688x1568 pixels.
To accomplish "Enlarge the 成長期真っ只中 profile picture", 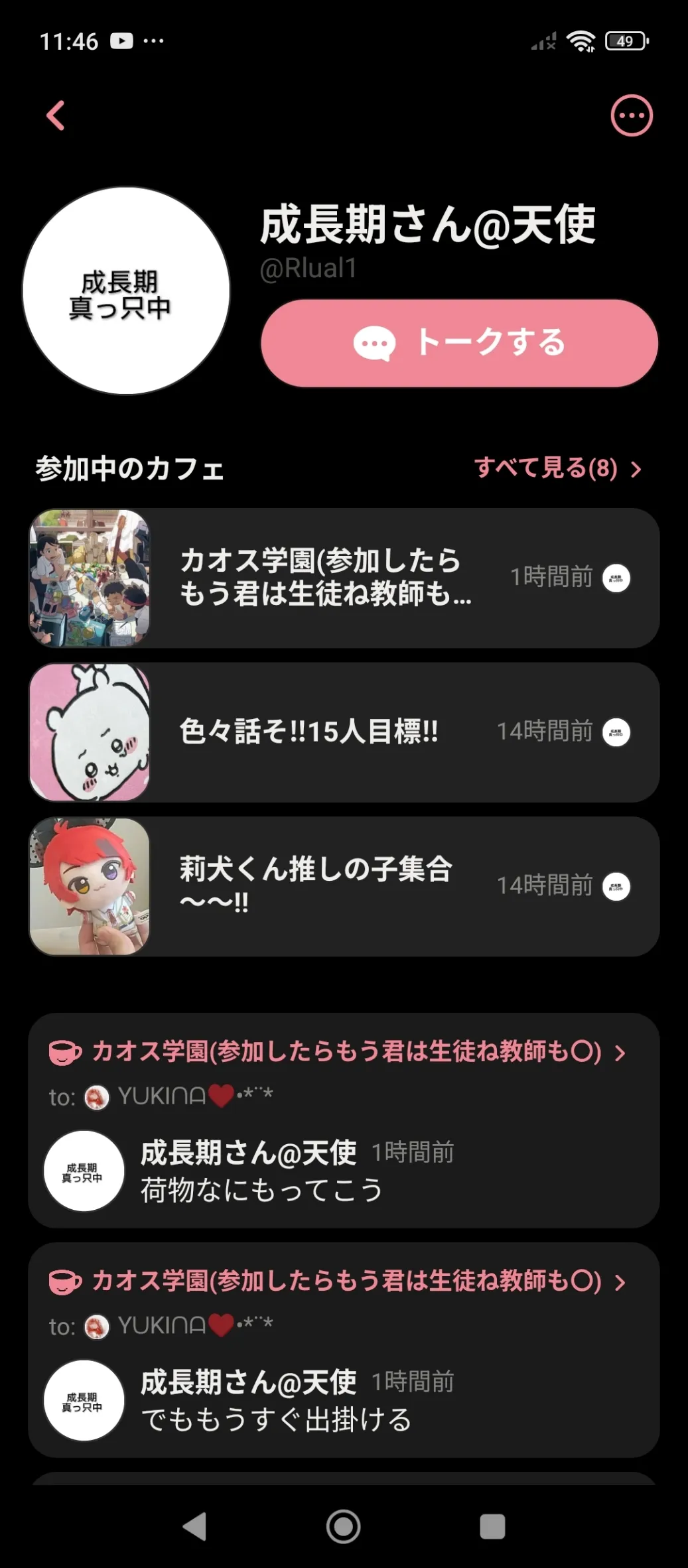I will click(x=126, y=291).
